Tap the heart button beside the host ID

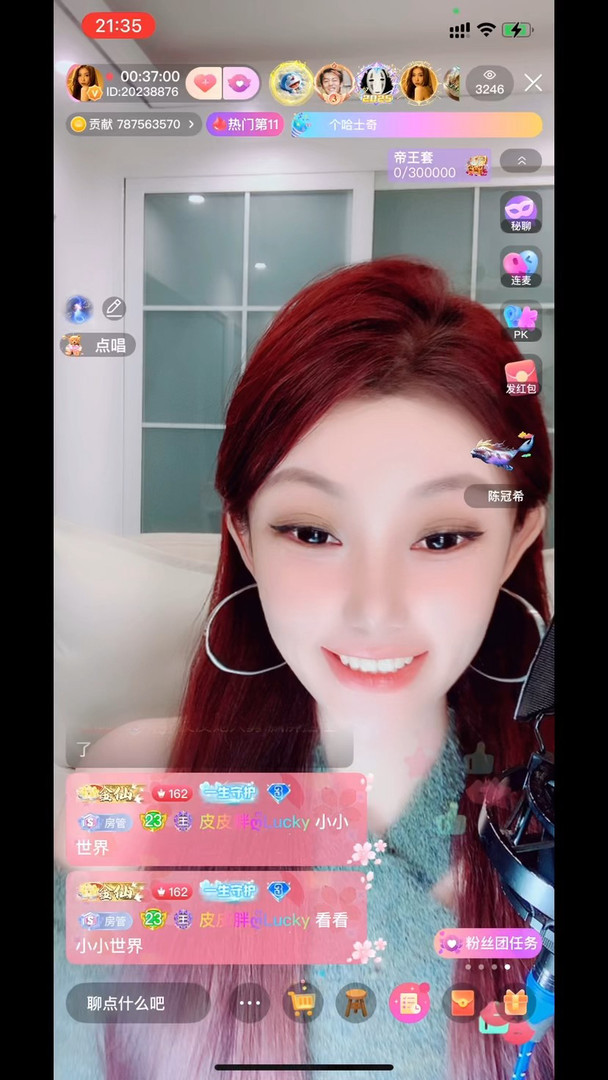tap(205, 83)
